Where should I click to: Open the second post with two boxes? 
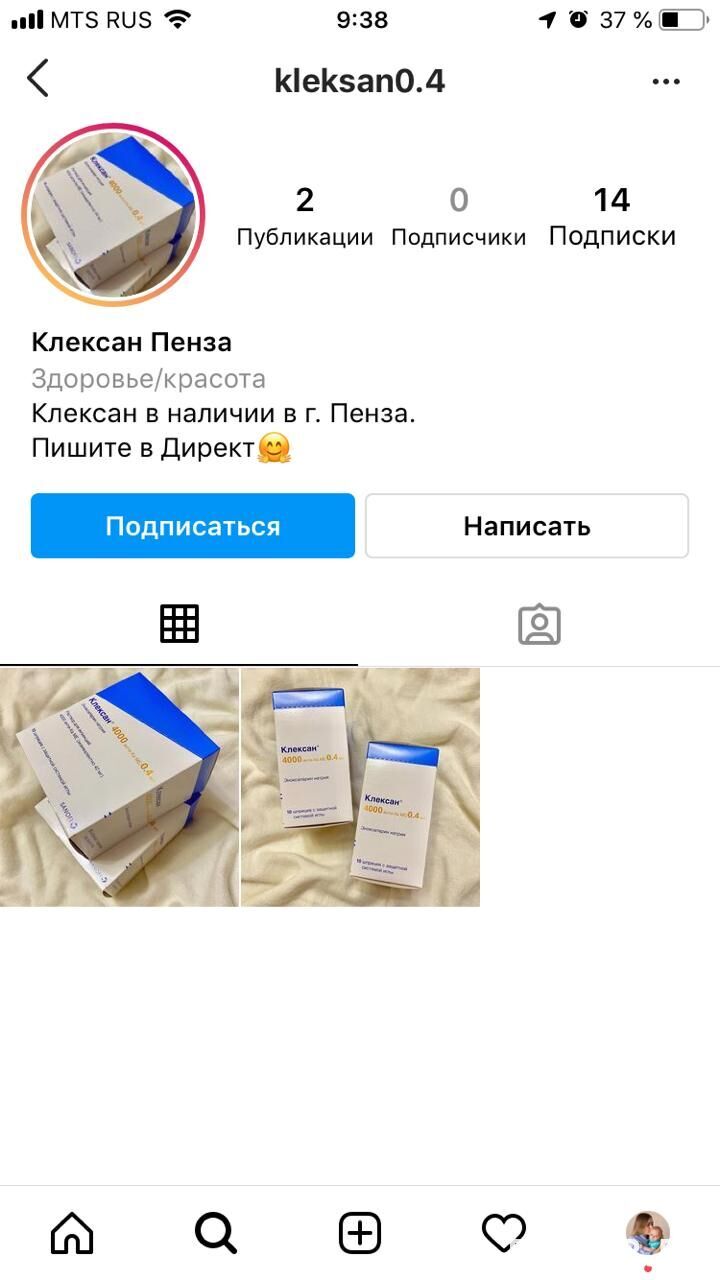tap(361, 787)
